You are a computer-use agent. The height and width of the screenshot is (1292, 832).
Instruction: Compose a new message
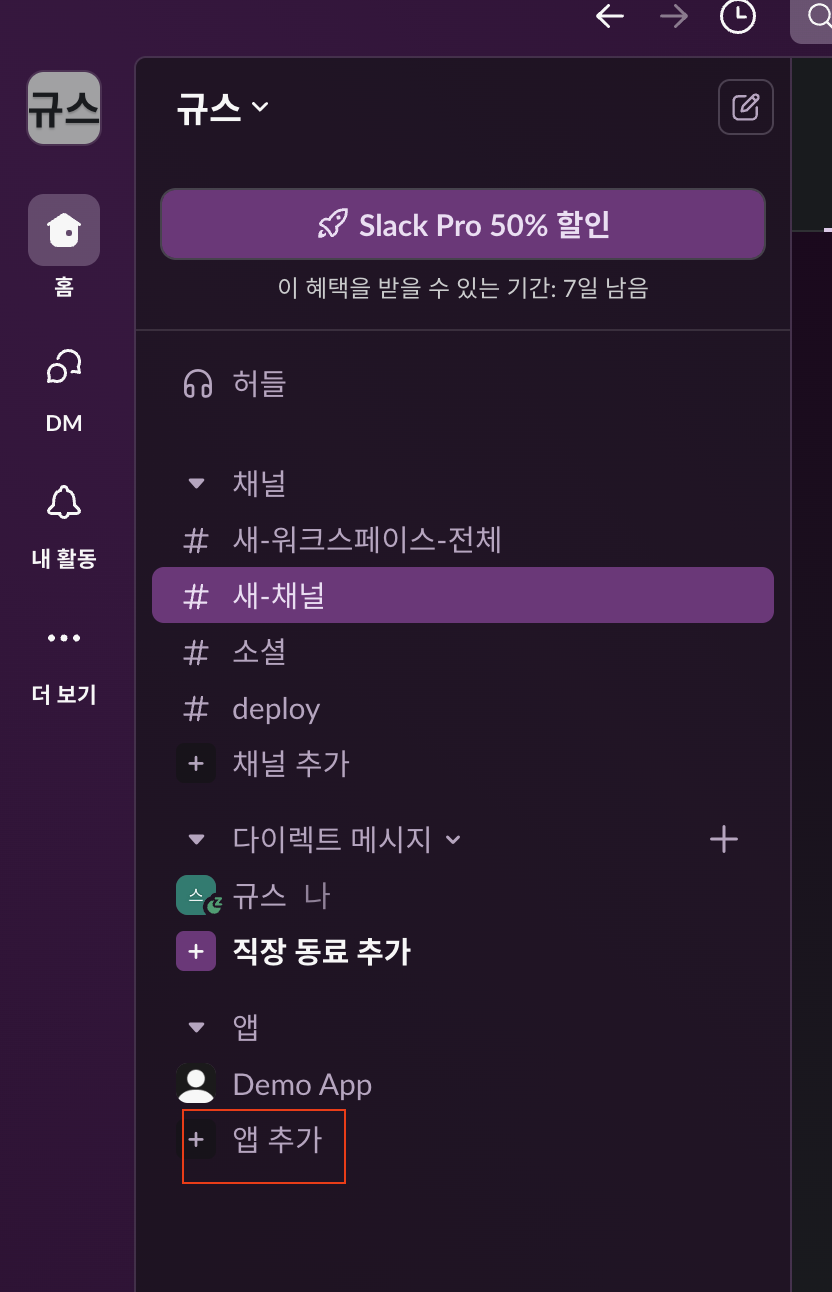(745, 107)
